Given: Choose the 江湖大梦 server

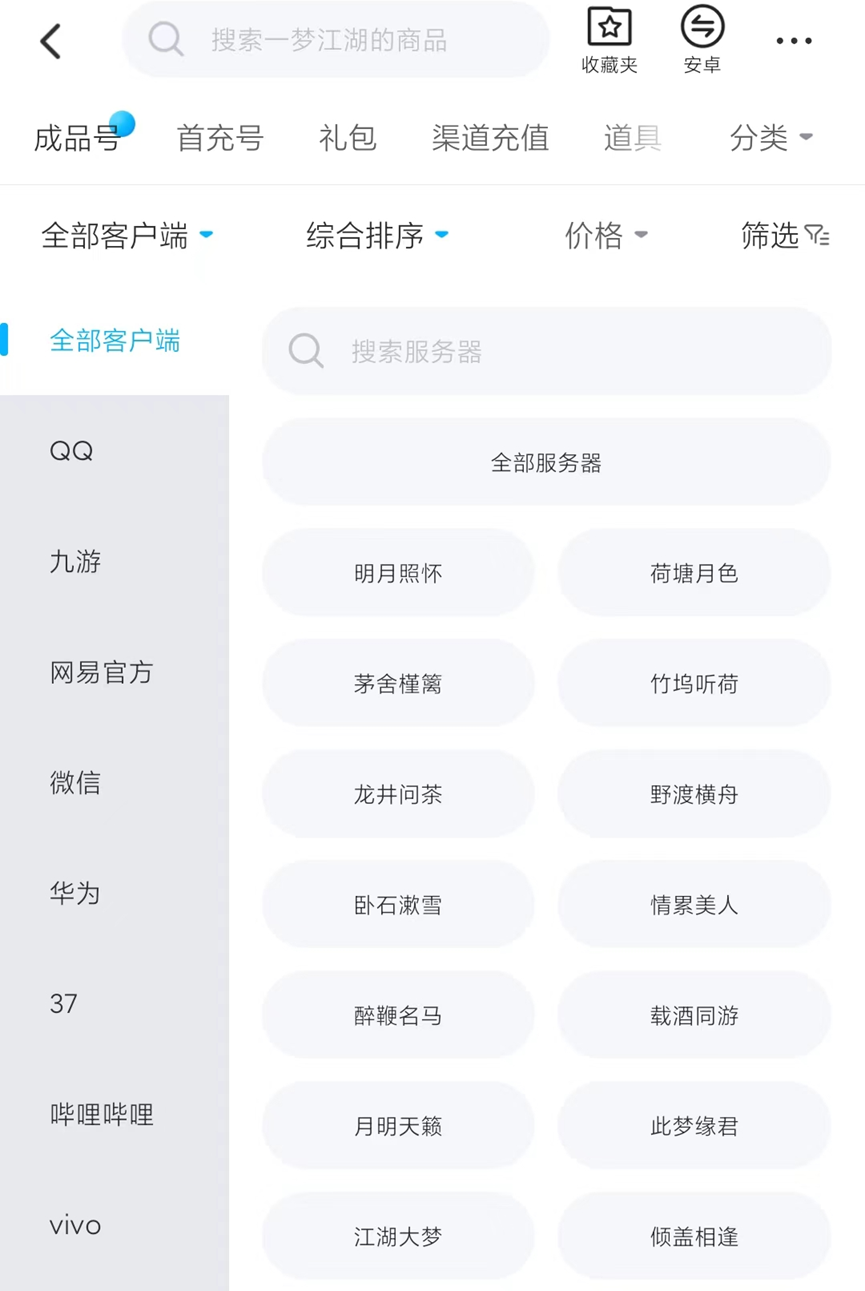Looking at the screenshot, I should pos(398,1237).
